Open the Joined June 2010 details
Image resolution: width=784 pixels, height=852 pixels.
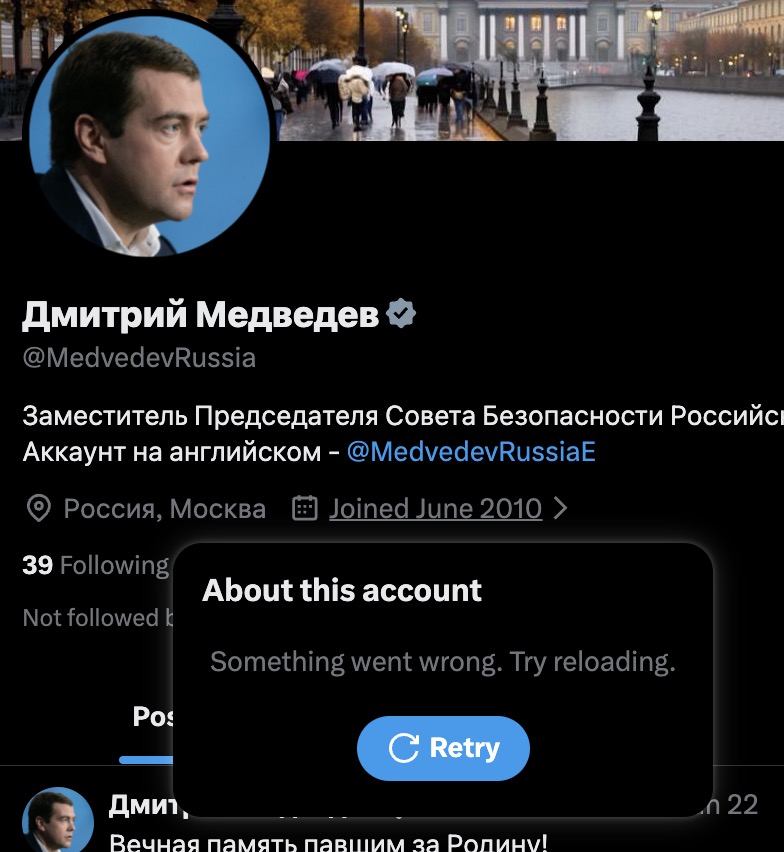pos(435,509)
